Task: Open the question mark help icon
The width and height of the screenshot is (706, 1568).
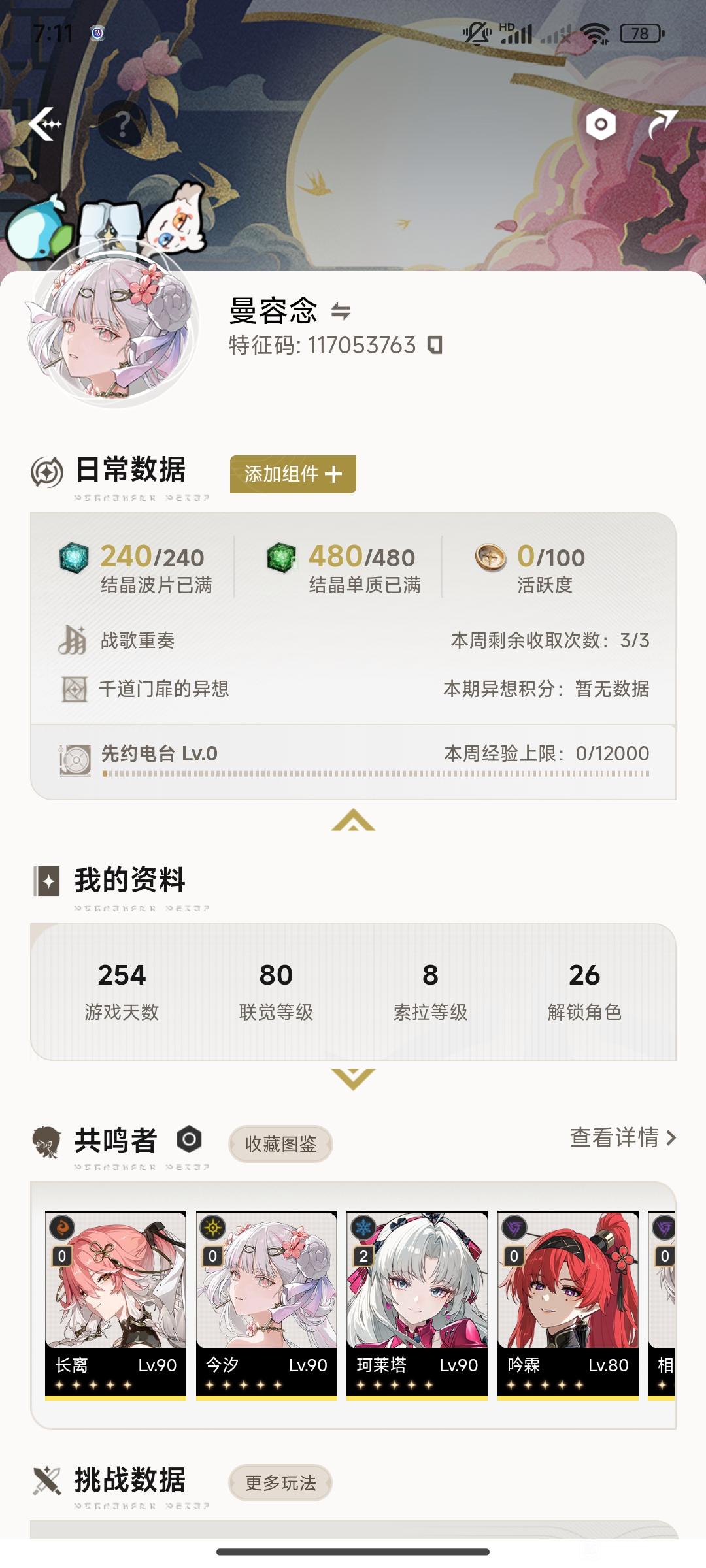Action: coord(122,124)
